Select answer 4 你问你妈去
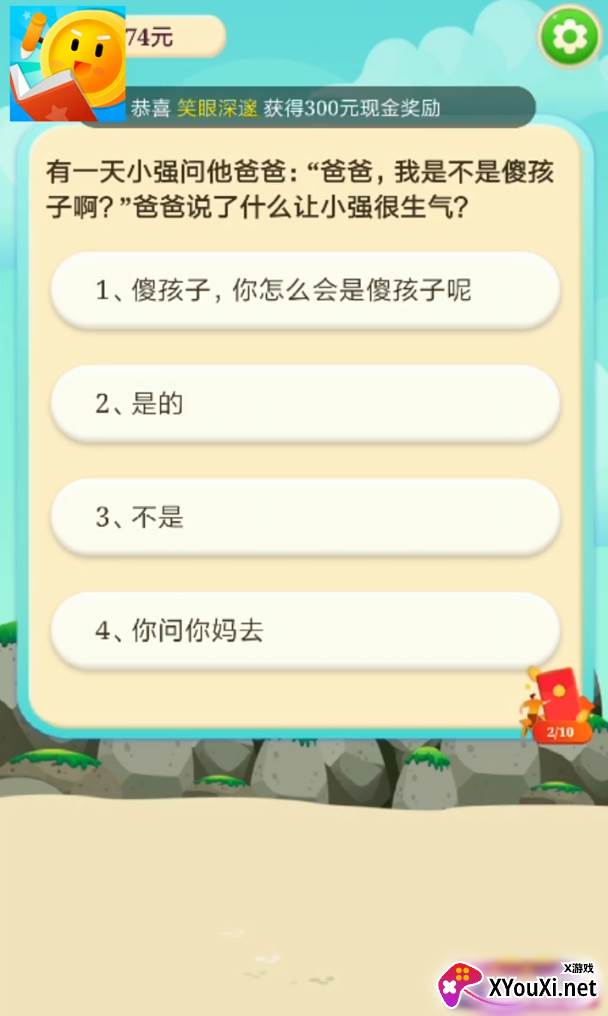 (x=305, y=630)
